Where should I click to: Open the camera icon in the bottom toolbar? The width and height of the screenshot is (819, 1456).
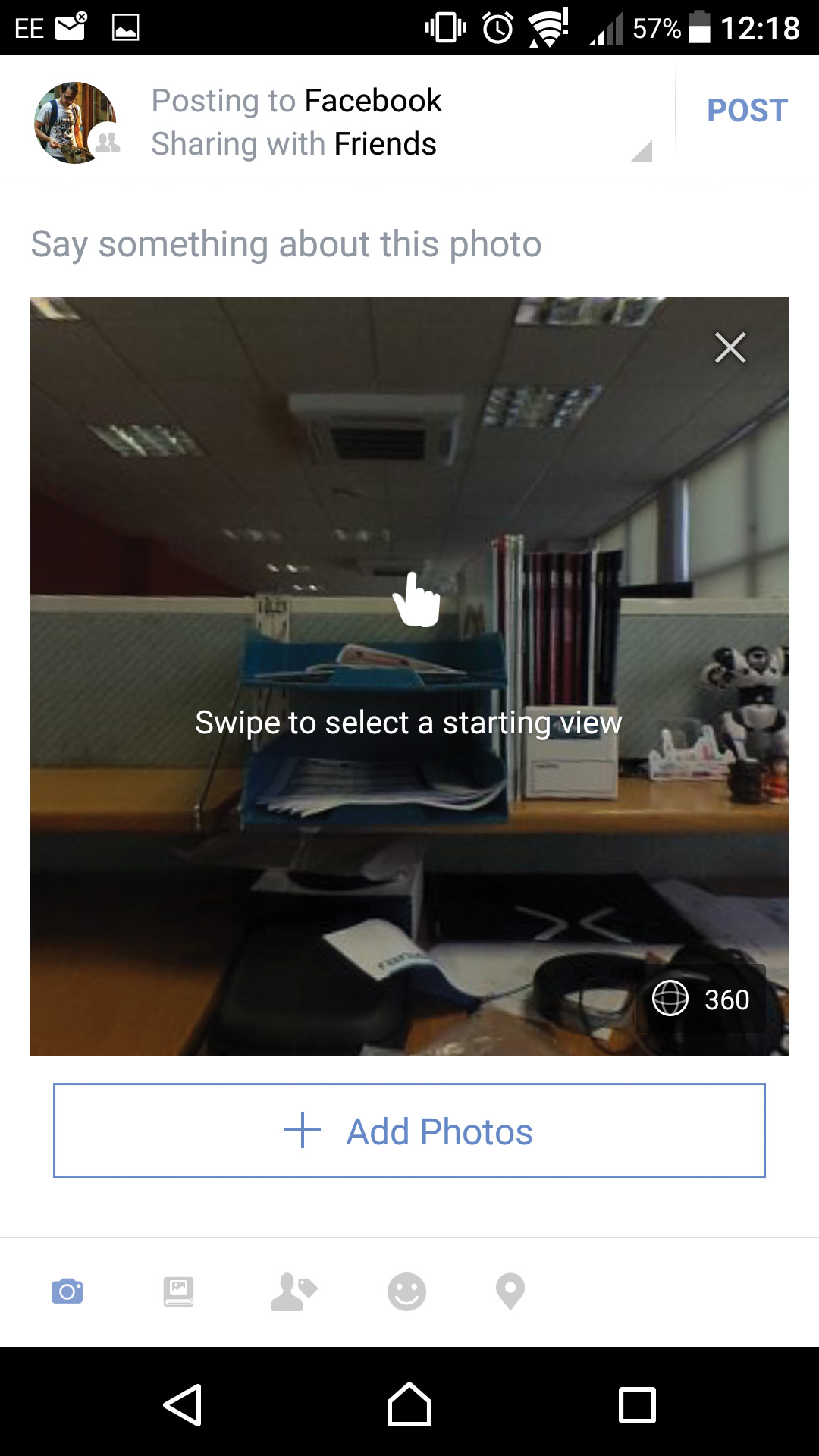[x=67, y=1291]
